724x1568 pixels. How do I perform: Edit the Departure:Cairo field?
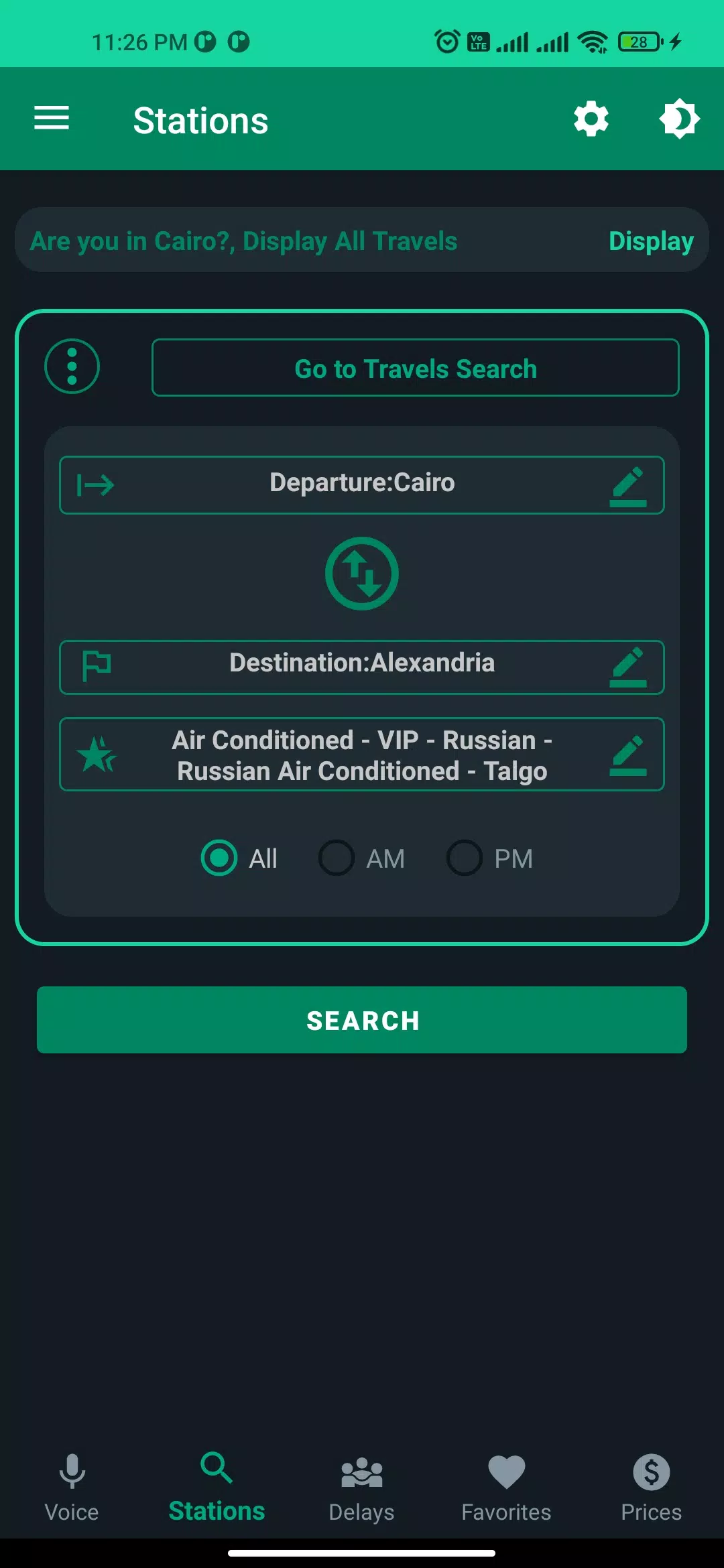[x=628, y=484]
